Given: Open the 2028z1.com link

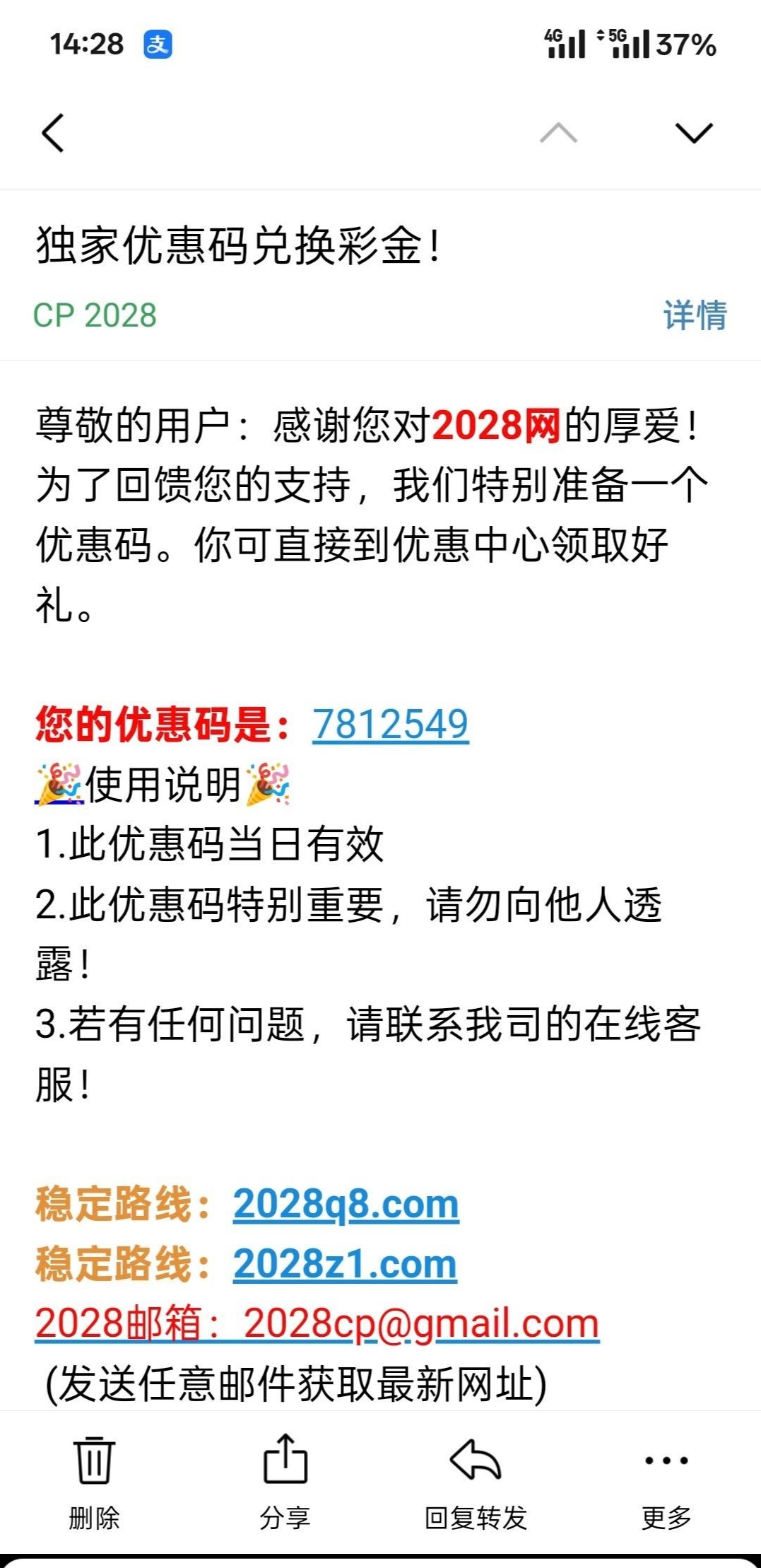Looking at the screenshot, I should point(345,1264).
